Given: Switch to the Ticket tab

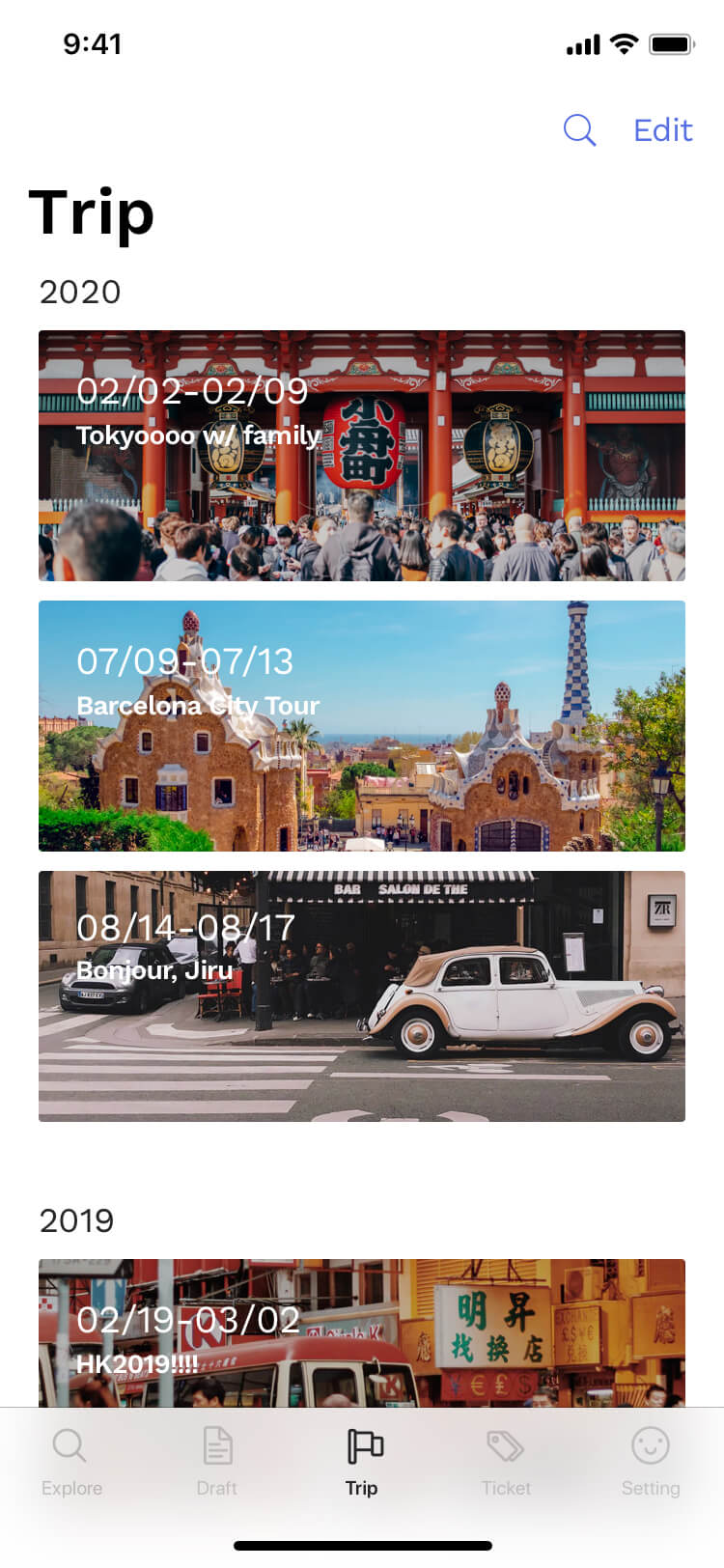Looking at the screenshot, I should (506, 1462).
